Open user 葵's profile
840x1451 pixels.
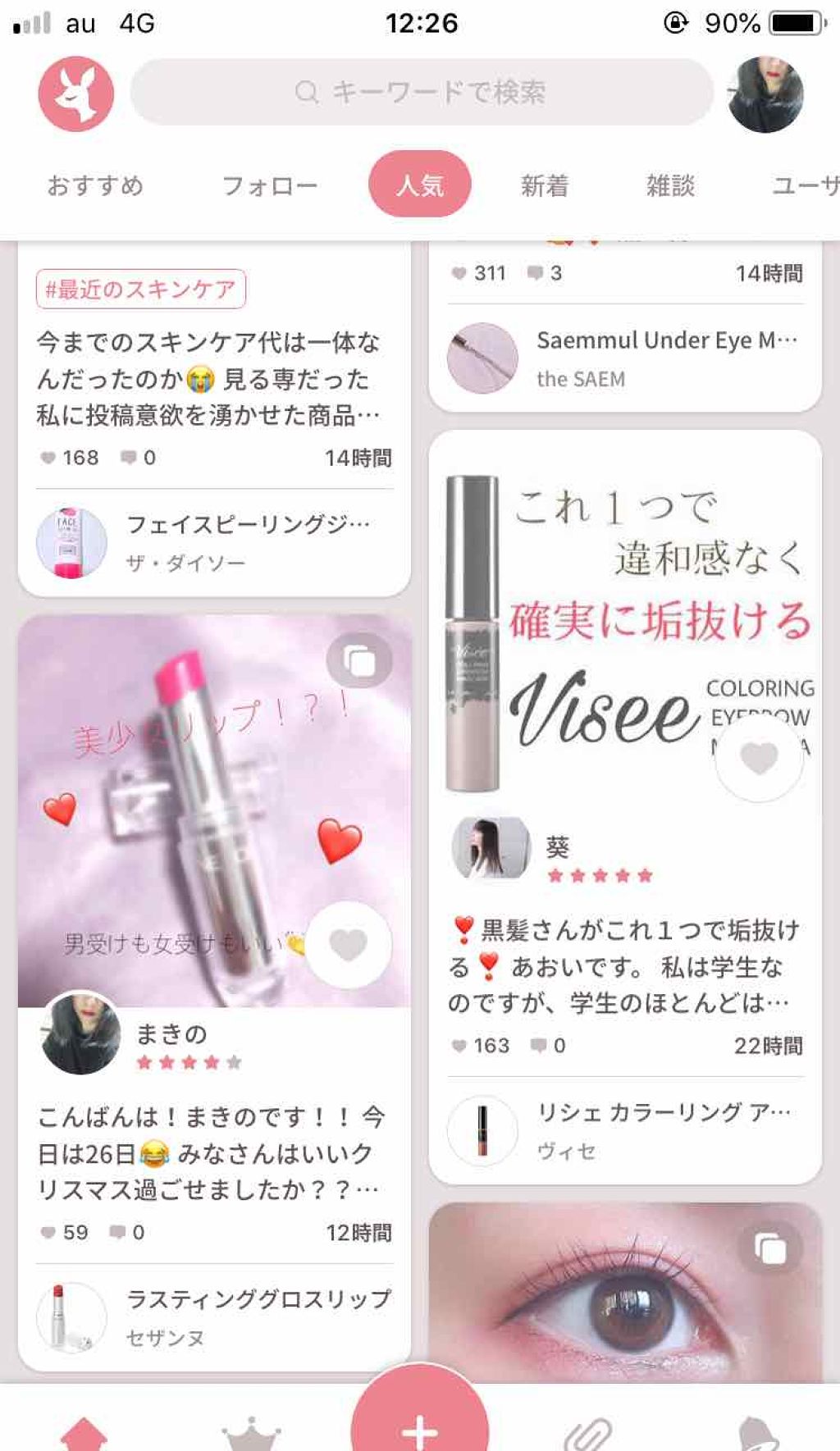coord(492,847)
